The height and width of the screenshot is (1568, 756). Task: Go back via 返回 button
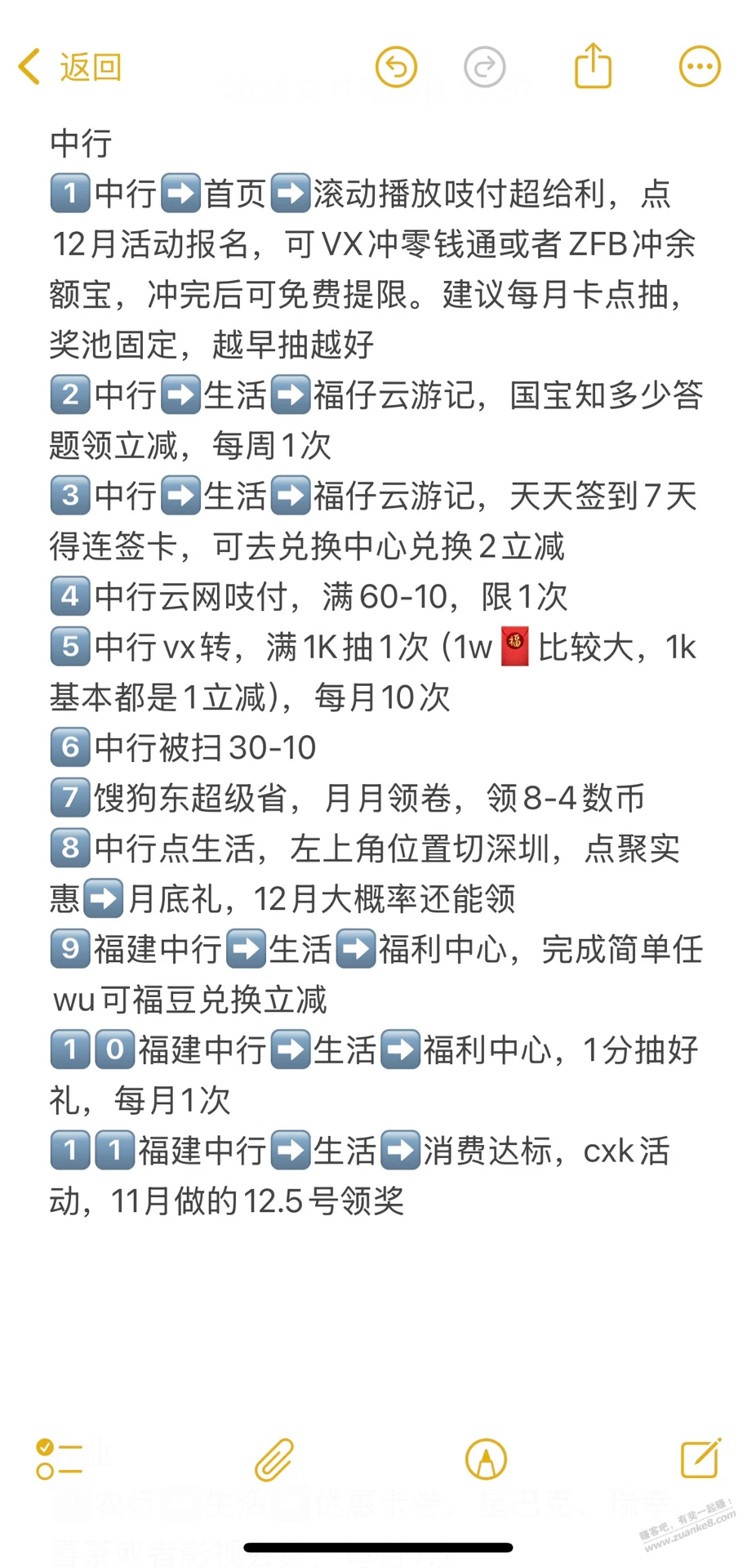pos(71,67)
